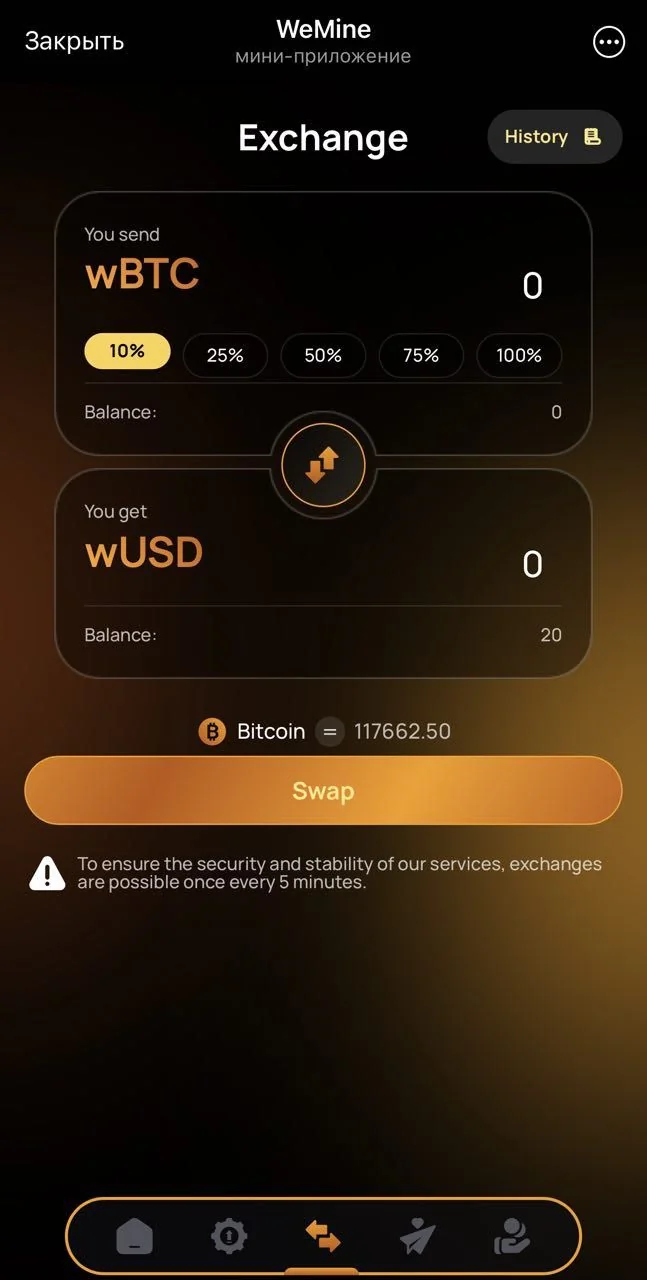Open the paper plane tab in the bottom bar
Image resolution: width=647 pixels, height=1280 pixels.
(x=417, y=1237)
